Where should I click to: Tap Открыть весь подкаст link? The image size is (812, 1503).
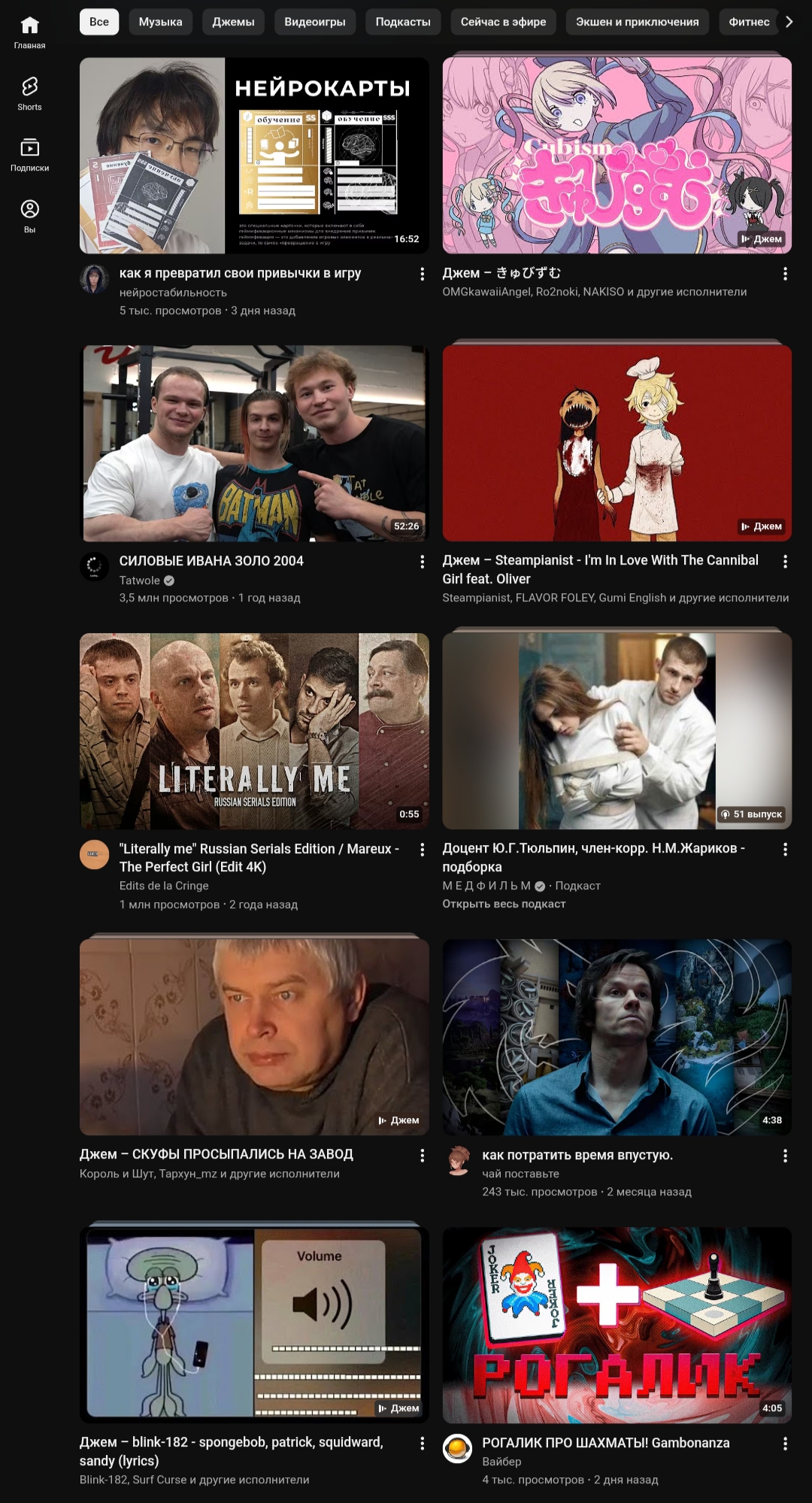coord(504,904)
